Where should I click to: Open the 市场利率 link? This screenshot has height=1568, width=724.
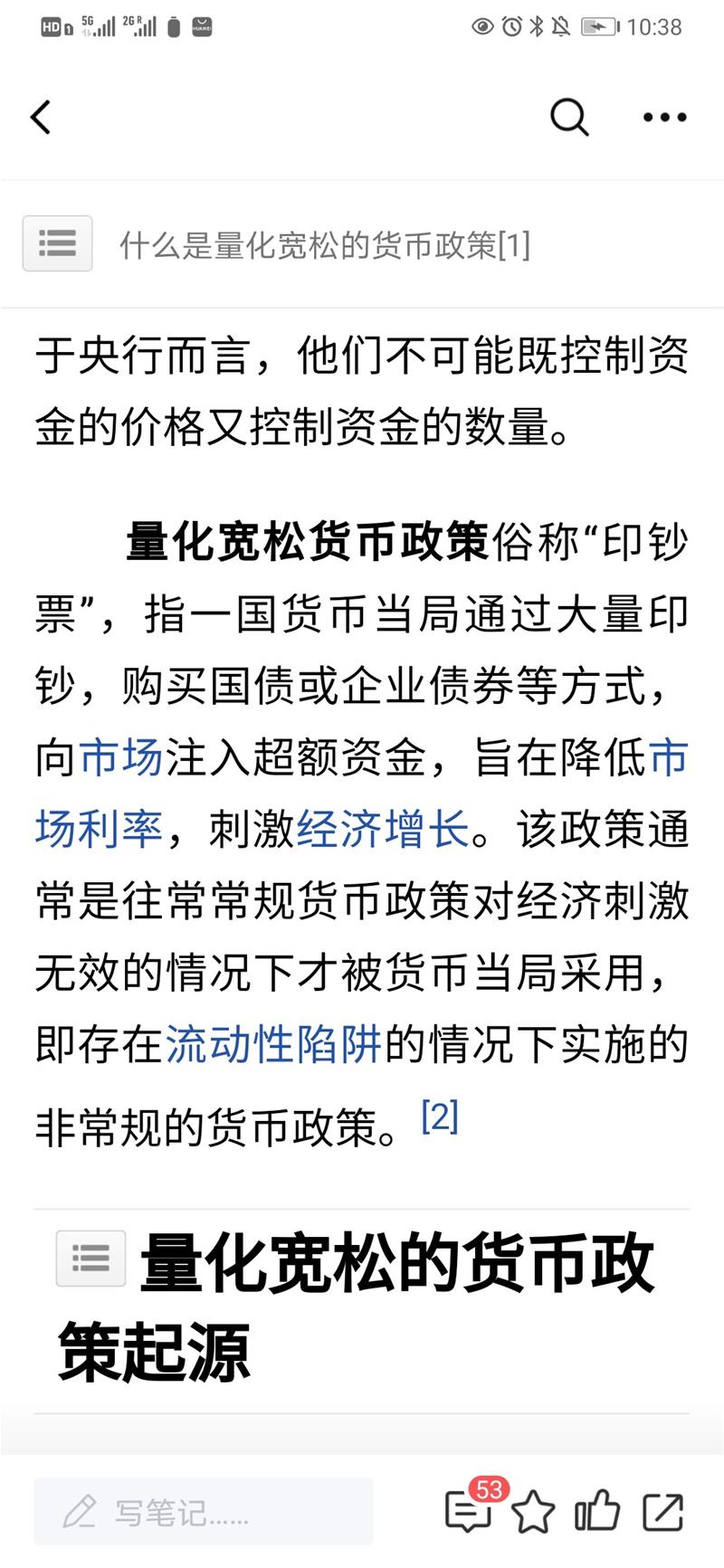[100, 829]
